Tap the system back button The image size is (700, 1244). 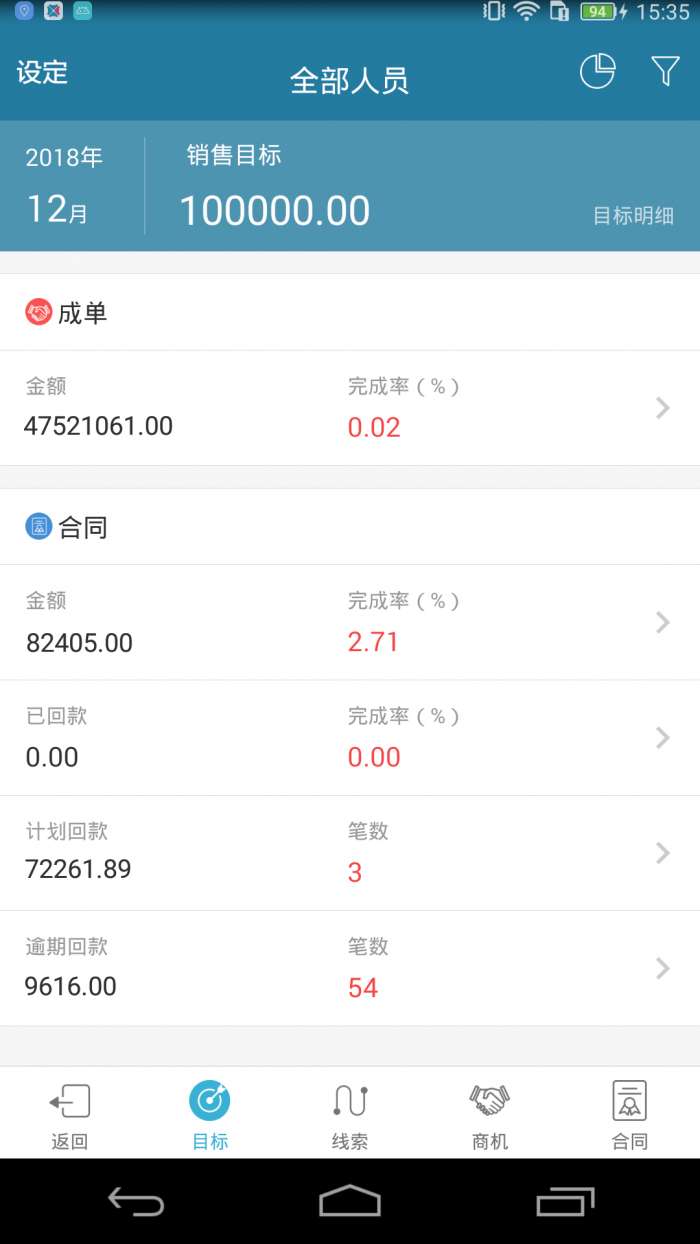[x=136, y=1201]
